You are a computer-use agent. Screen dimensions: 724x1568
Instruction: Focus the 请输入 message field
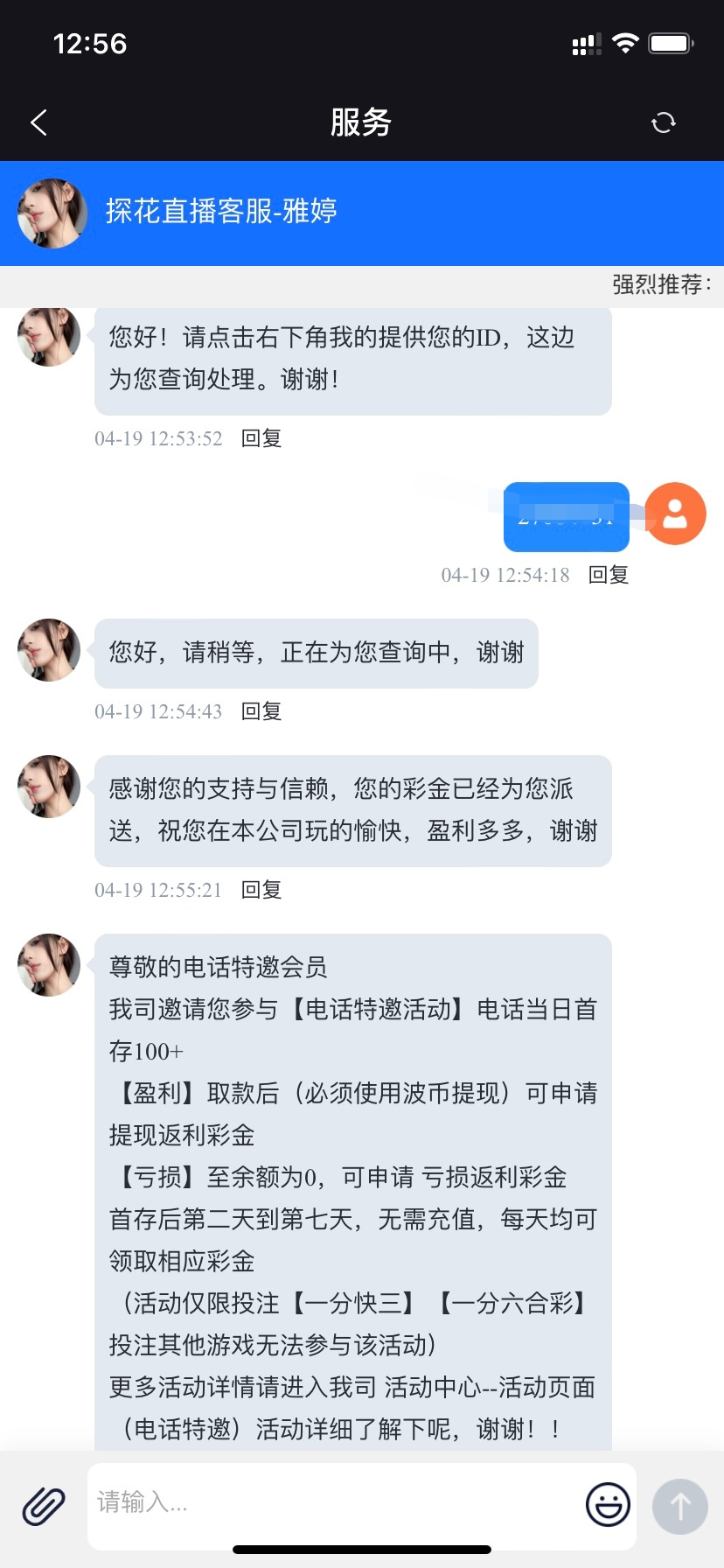332,1503
